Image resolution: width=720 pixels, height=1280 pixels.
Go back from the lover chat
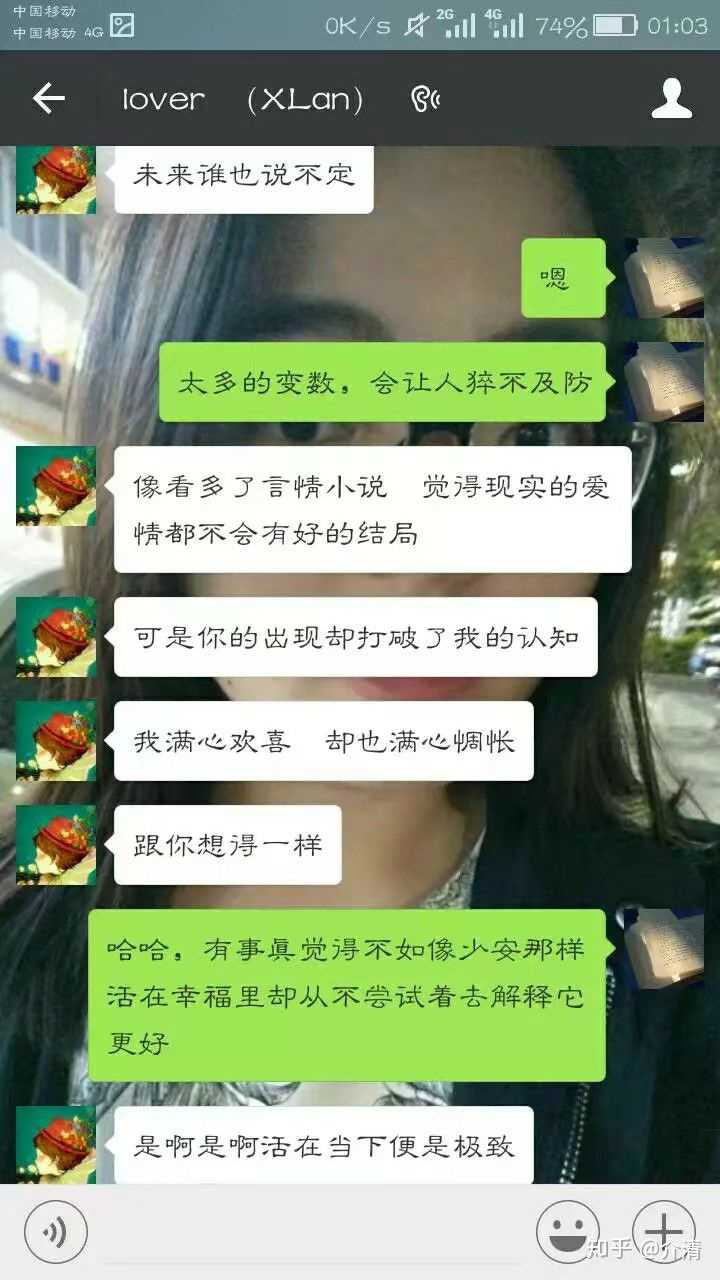pos(48,98)
